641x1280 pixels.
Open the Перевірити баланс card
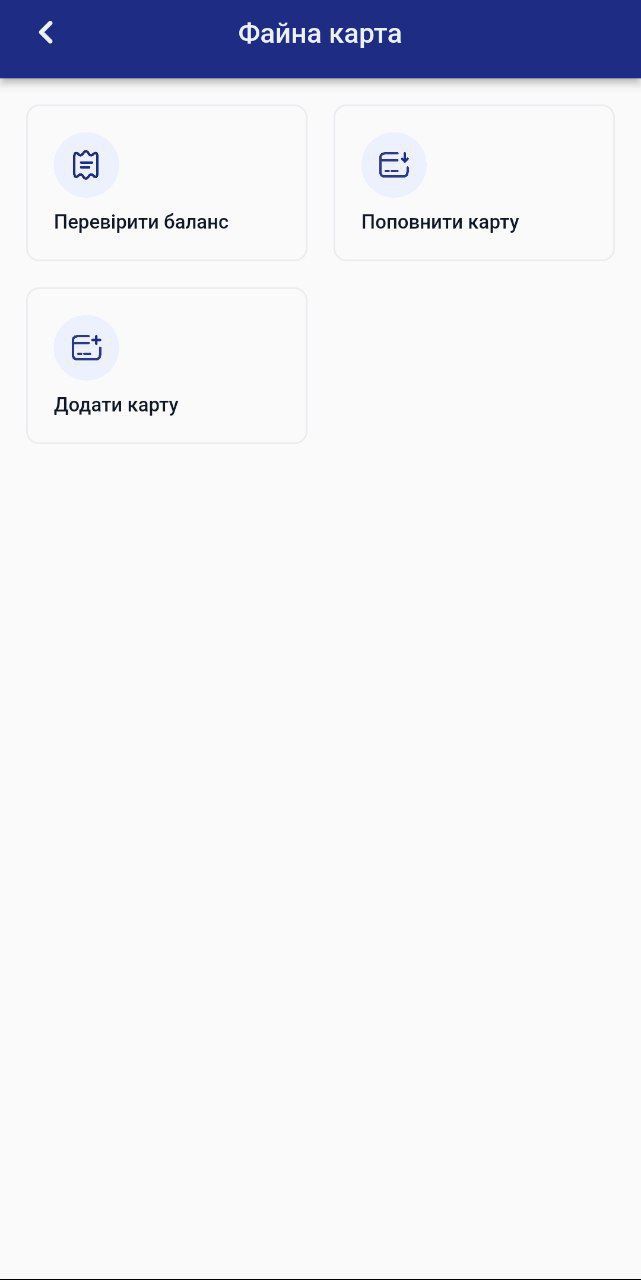pyautogui.click(x=166, y=183)
